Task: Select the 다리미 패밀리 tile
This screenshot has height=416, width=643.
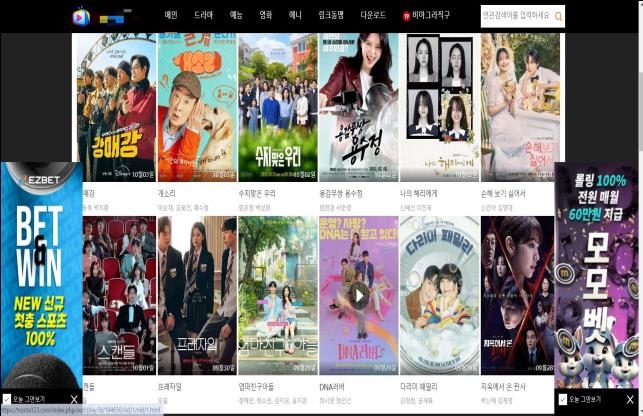Action: tap(439, 294)
